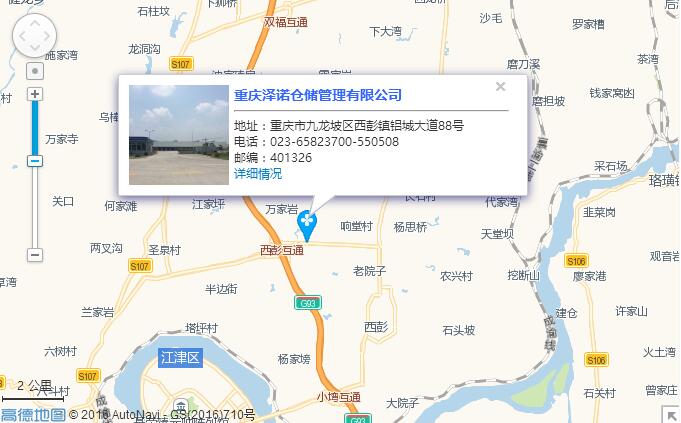Select the blue location marker on the map
The width and height of the screenshot is (681, 423).
(x=308, y=224)
